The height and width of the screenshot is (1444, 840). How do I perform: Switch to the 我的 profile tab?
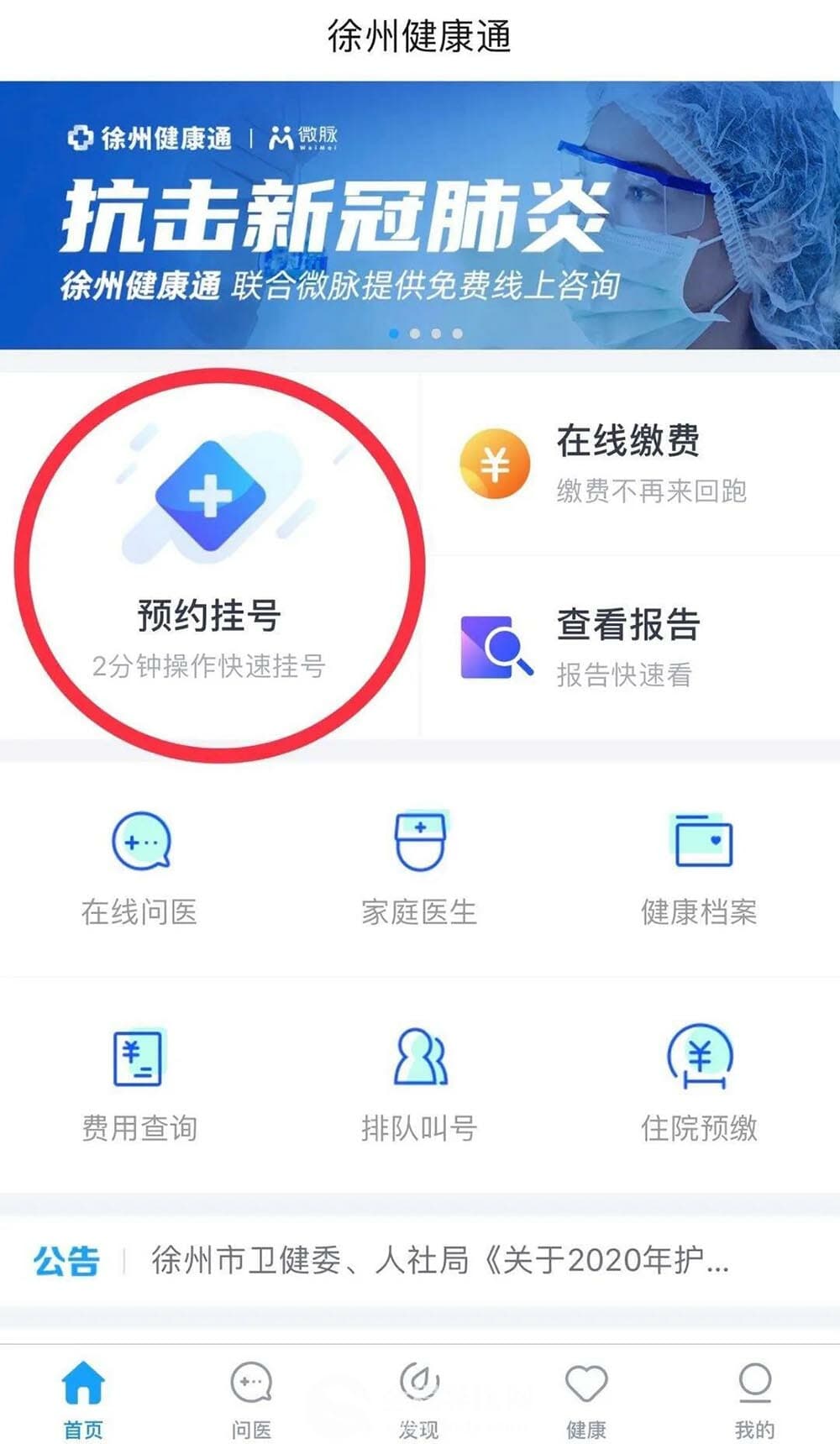pyautogui.click(x=754, y=1399)
